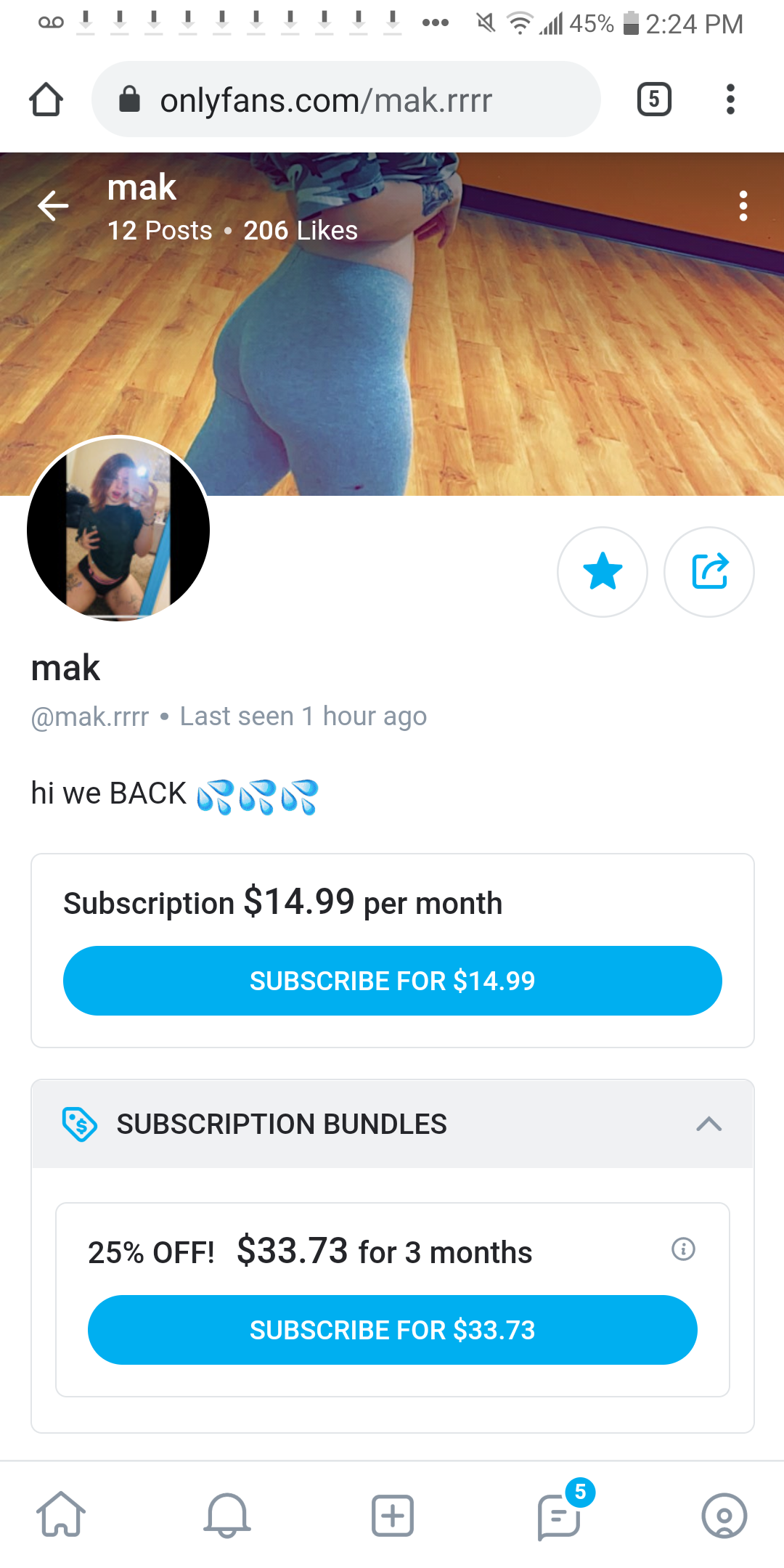Open the share profile icon
The image size is (784, 1568).
pos(709,572)
